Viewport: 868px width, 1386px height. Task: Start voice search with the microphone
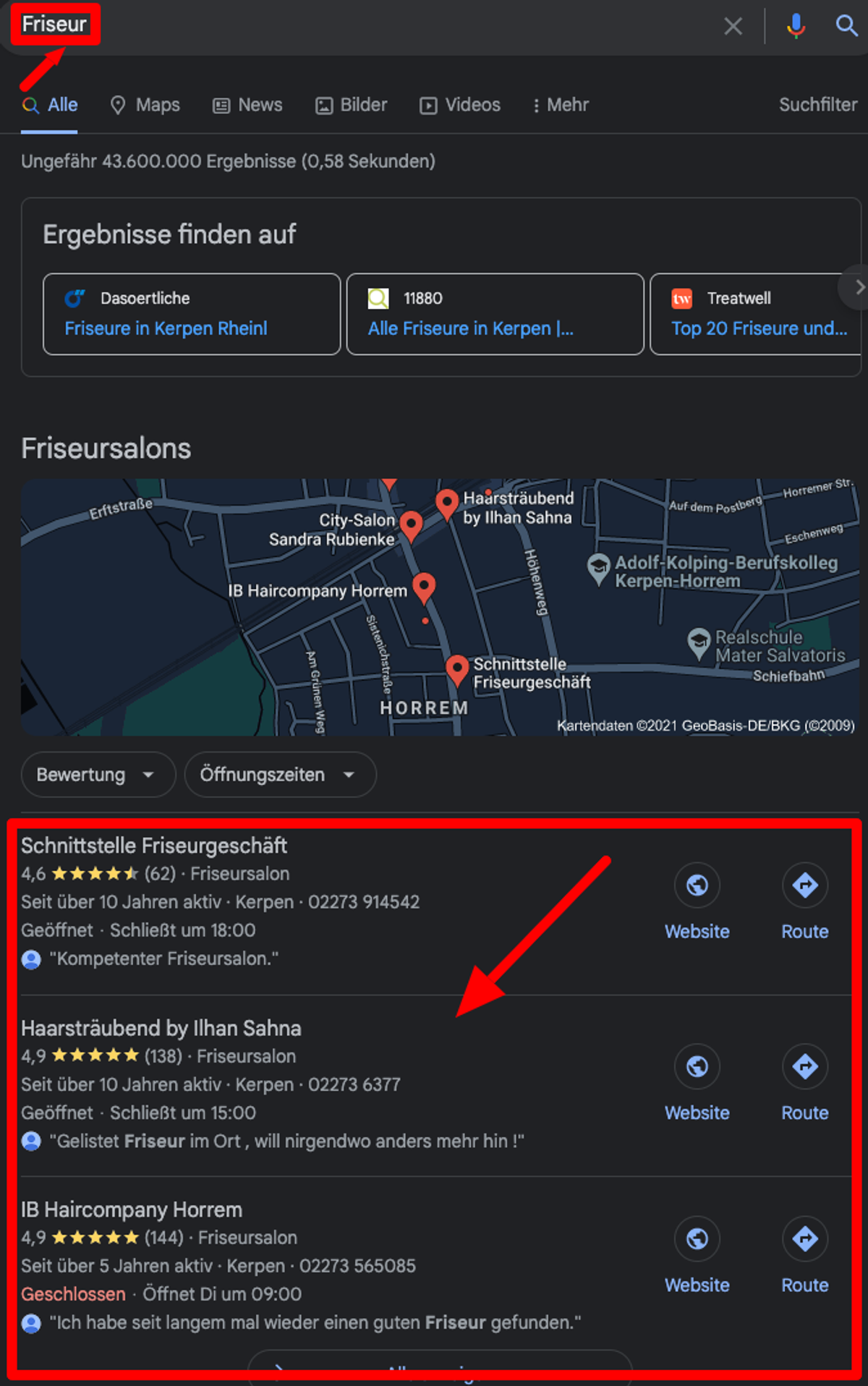tap(796, 26)
